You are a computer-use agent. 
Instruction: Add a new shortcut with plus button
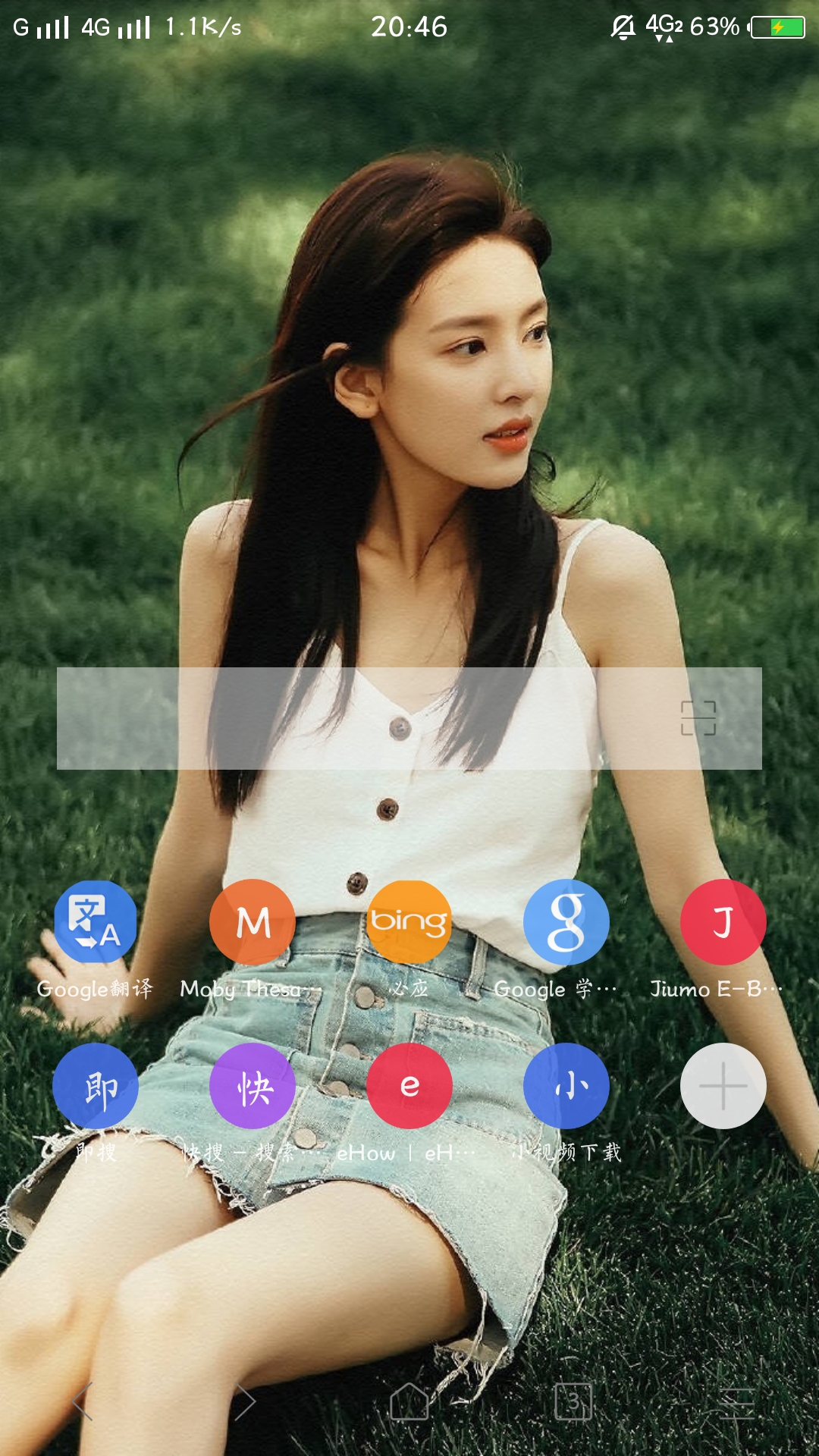723,1086
